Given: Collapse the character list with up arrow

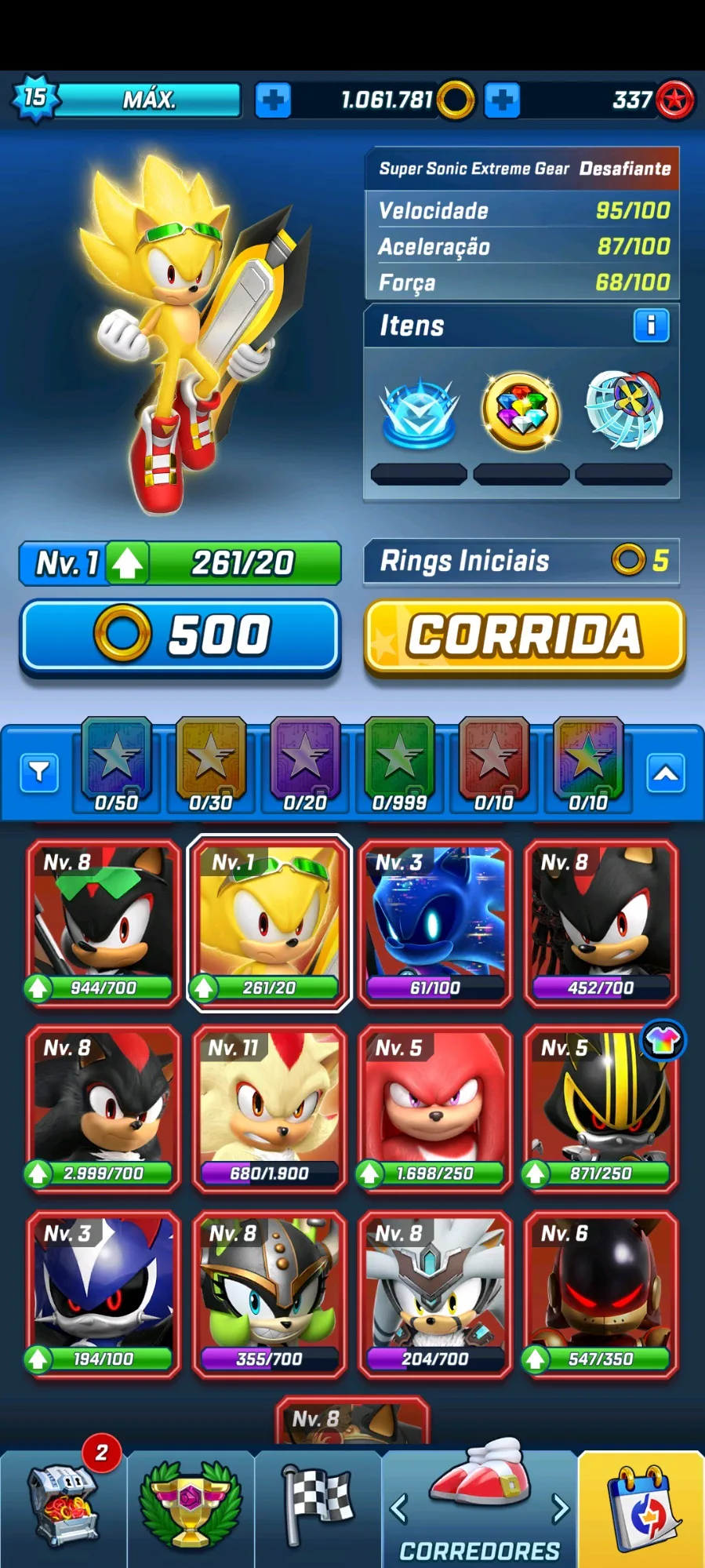Looking at the screenshot, I should tap(666, 773).
